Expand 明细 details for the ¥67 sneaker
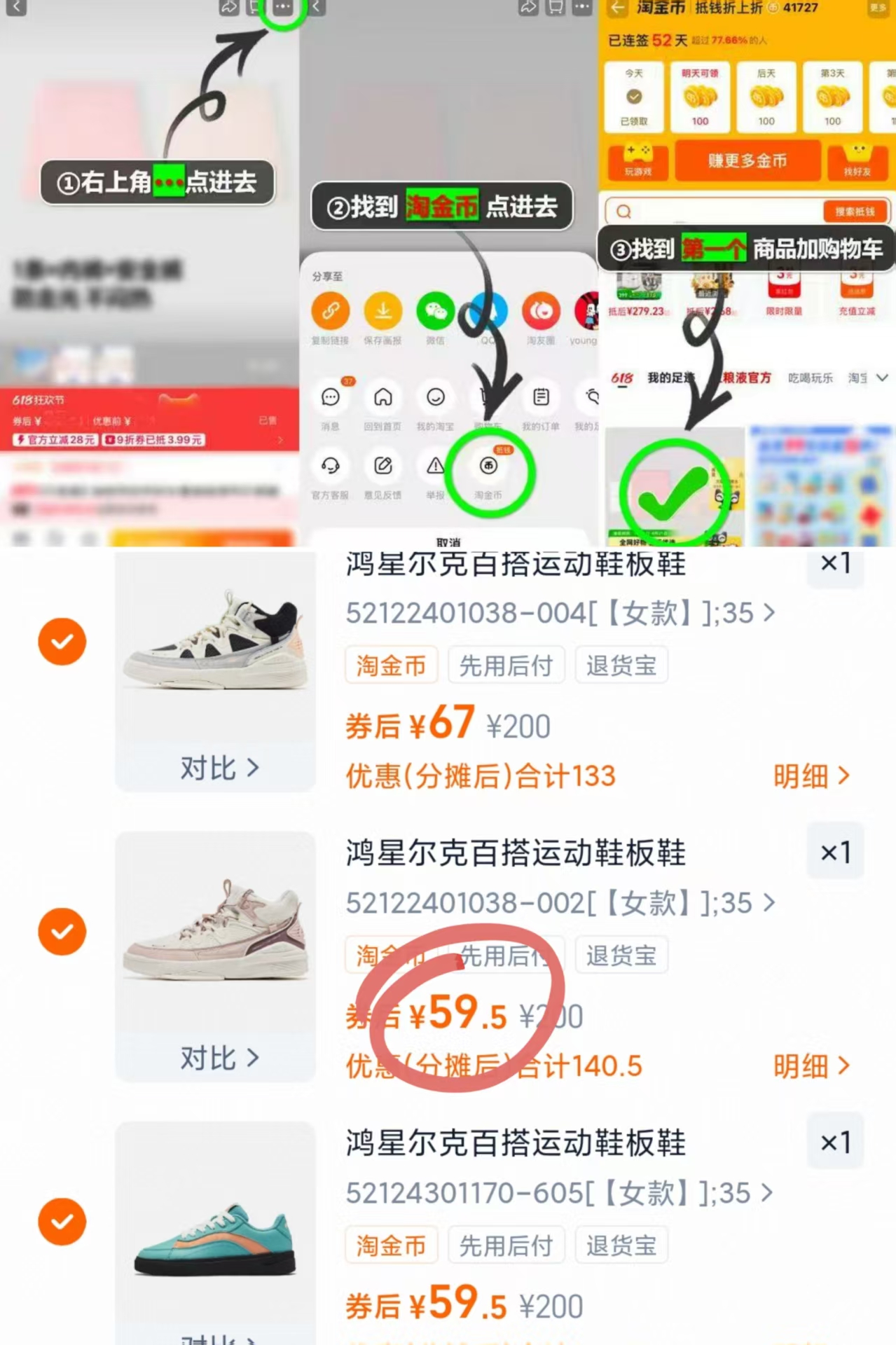Image resolution: width=896 pixels, height=1345 pixels. coord(811,776)
